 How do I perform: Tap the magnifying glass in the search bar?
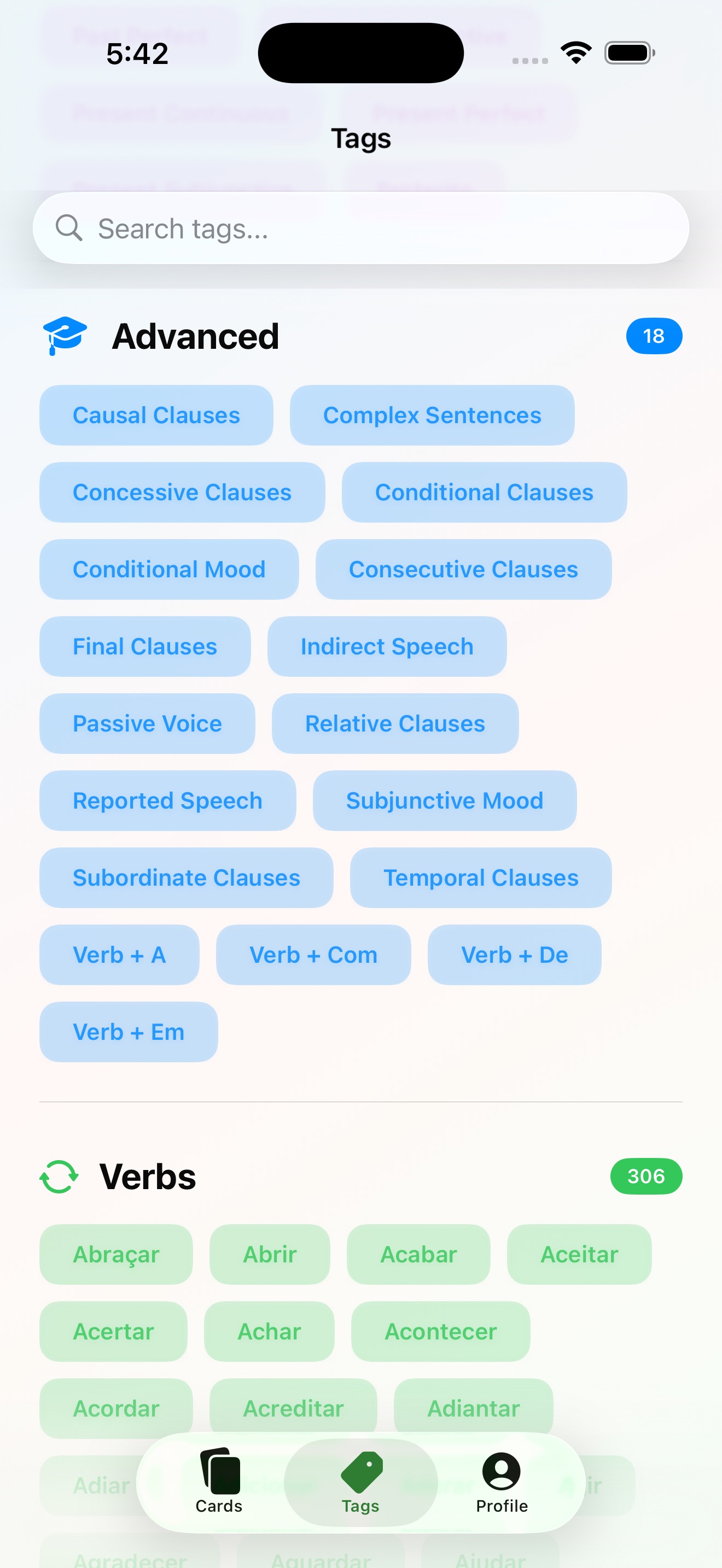coord(69,227)
